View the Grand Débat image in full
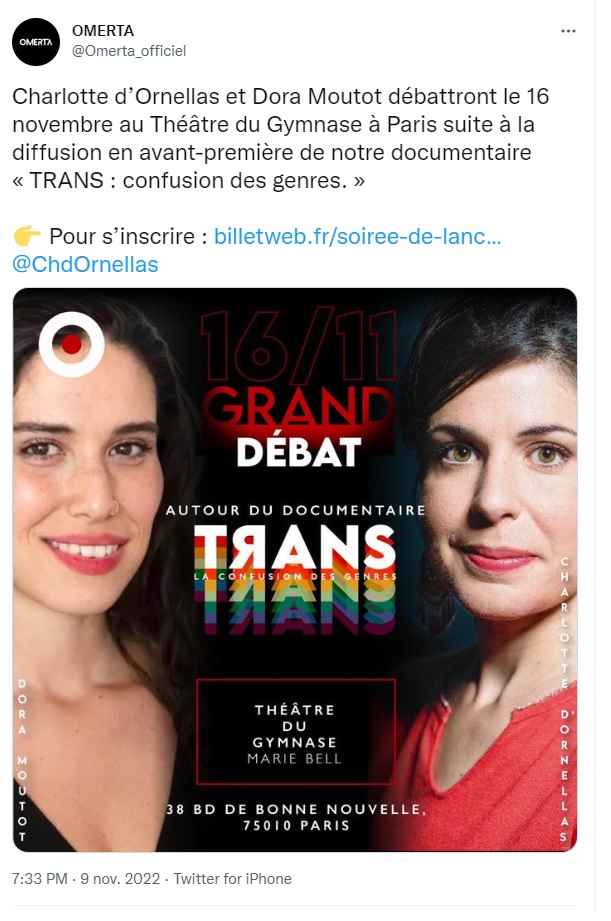 (295, 570)
